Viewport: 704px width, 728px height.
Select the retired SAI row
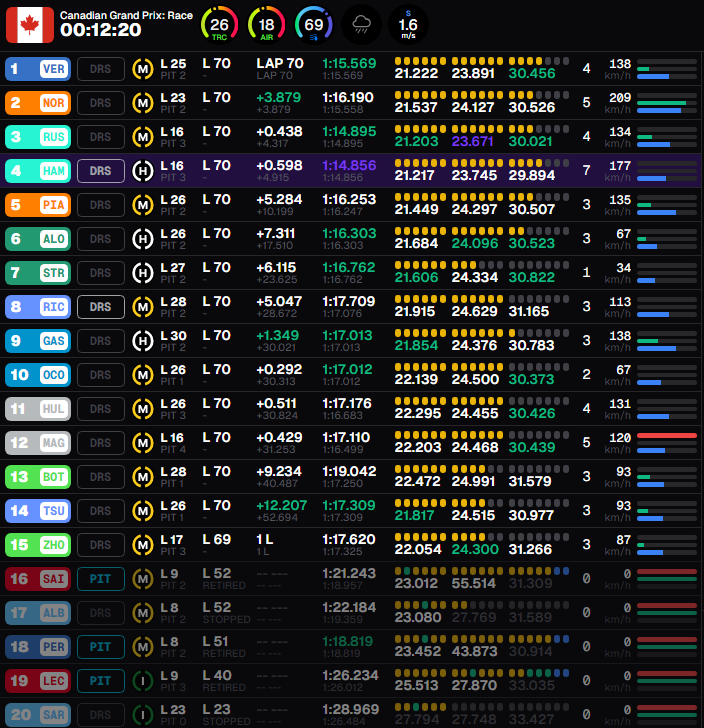(x=352, y=579)
